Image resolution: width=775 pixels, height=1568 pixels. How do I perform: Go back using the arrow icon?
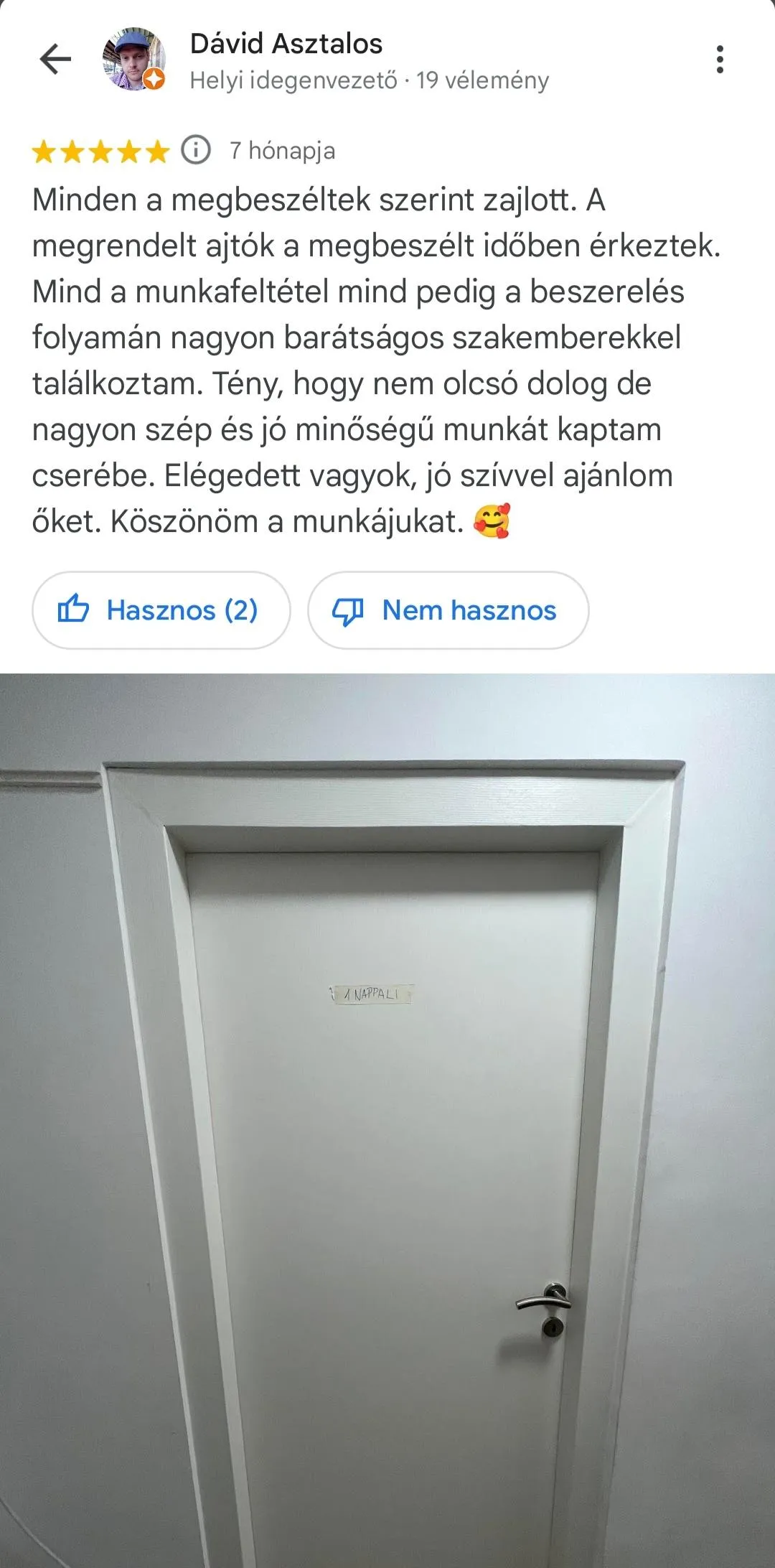click(x=55, y=59)
